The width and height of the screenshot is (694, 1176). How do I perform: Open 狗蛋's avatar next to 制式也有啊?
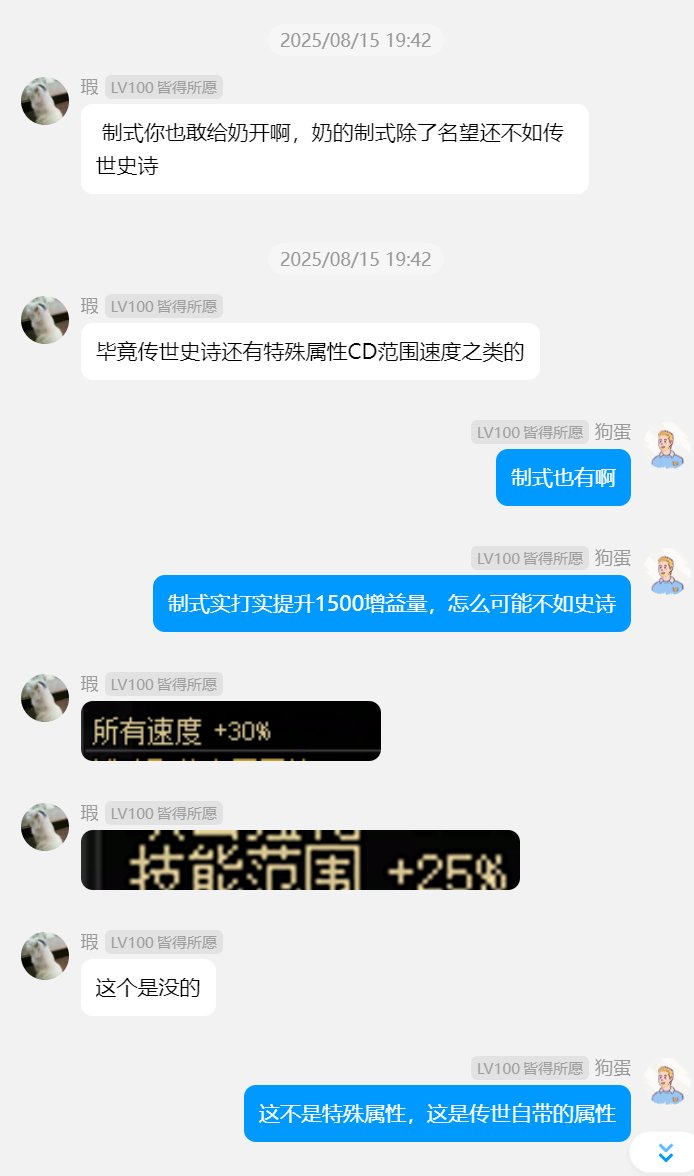667,446
